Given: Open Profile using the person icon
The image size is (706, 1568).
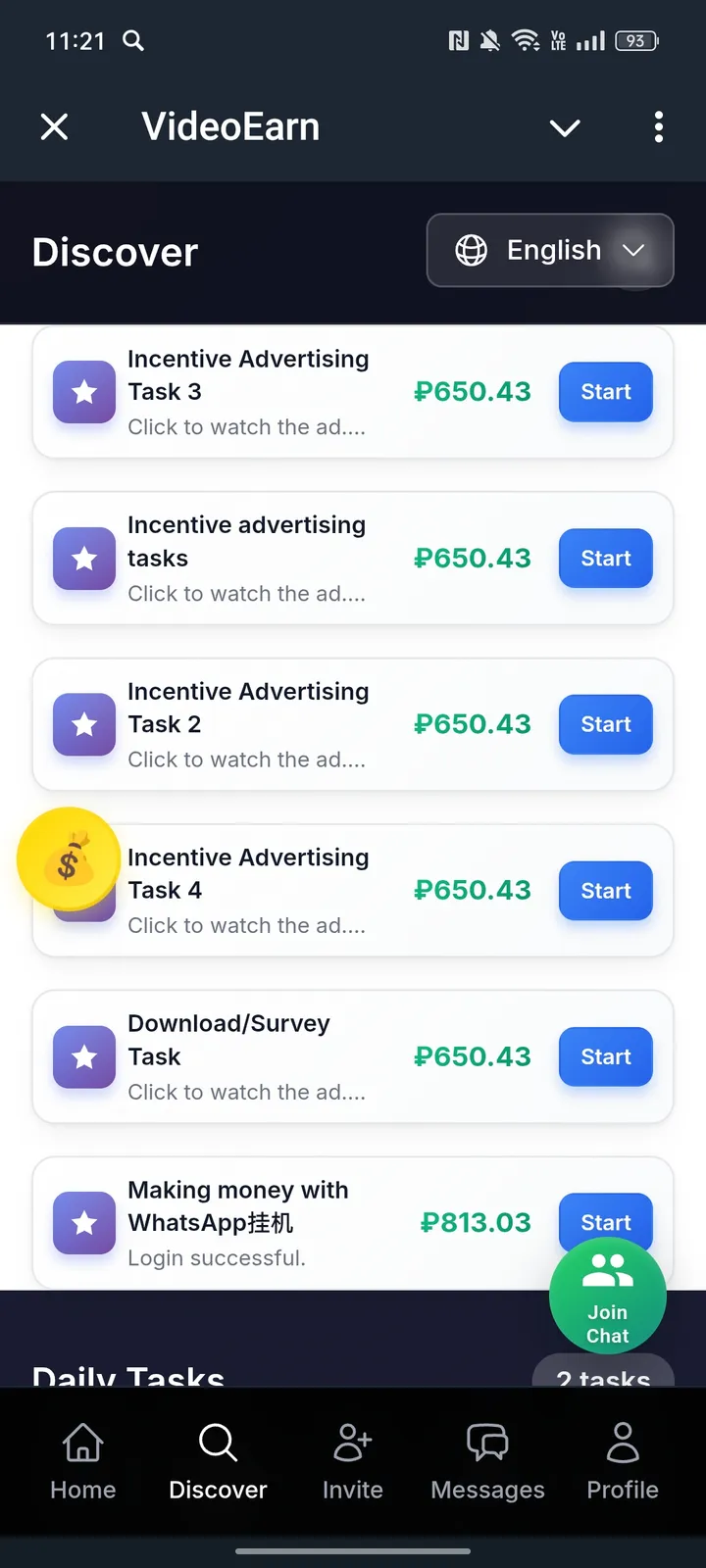Looking at the screenshot, I should [622, 1443].
